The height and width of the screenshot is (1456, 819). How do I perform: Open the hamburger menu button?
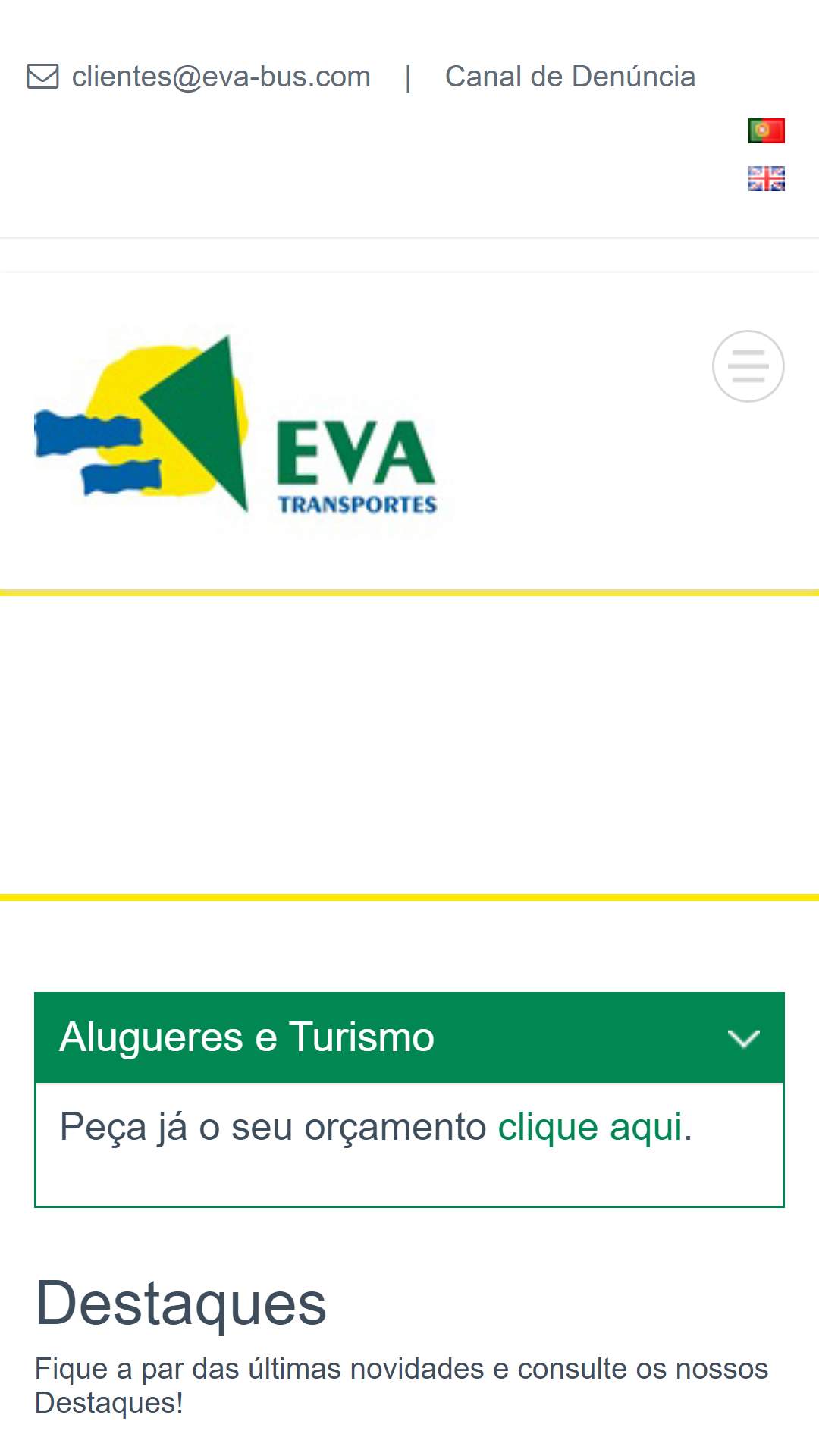(748, 366)
